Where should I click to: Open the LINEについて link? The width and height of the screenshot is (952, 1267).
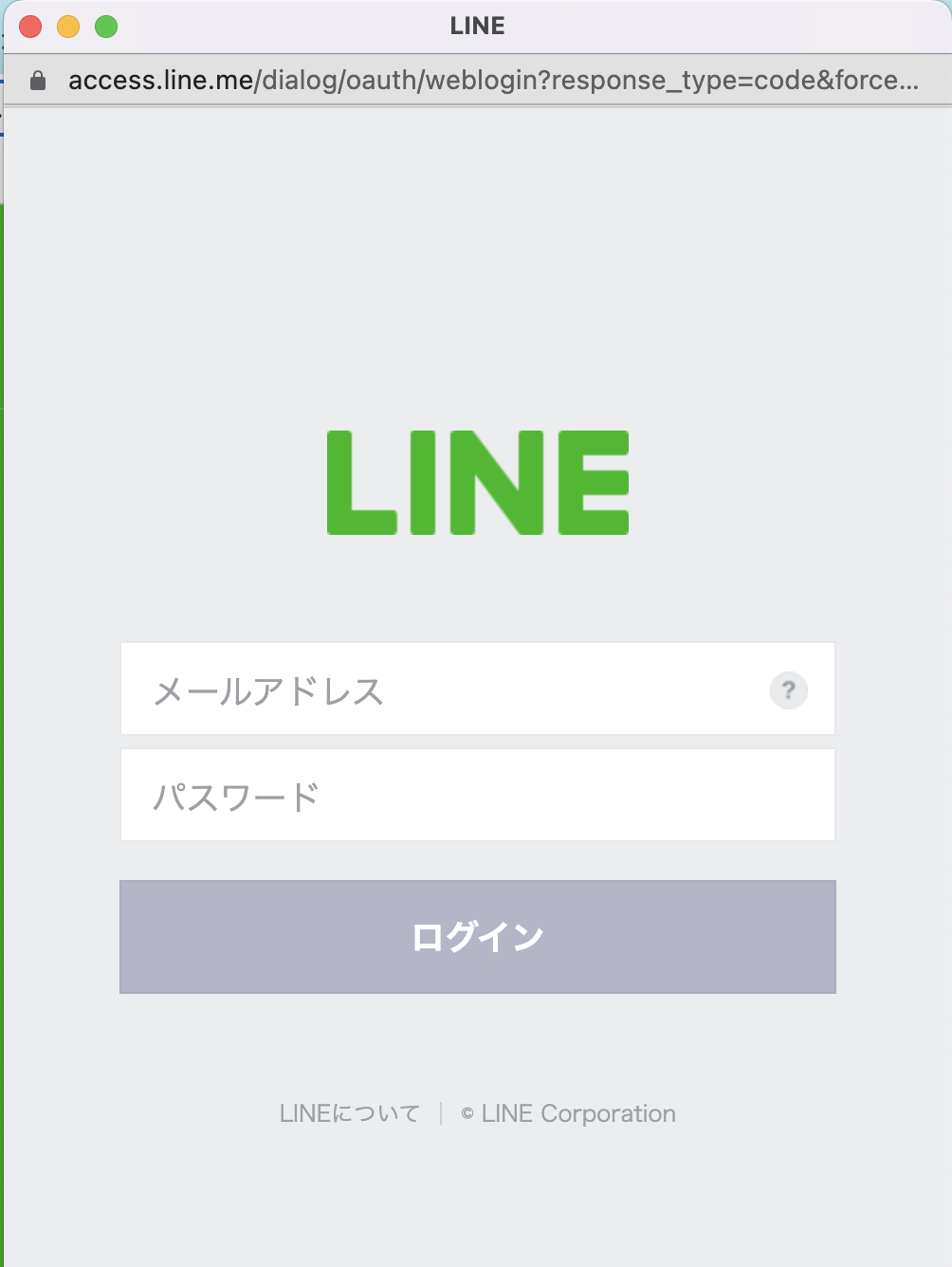pos(349,1113)
